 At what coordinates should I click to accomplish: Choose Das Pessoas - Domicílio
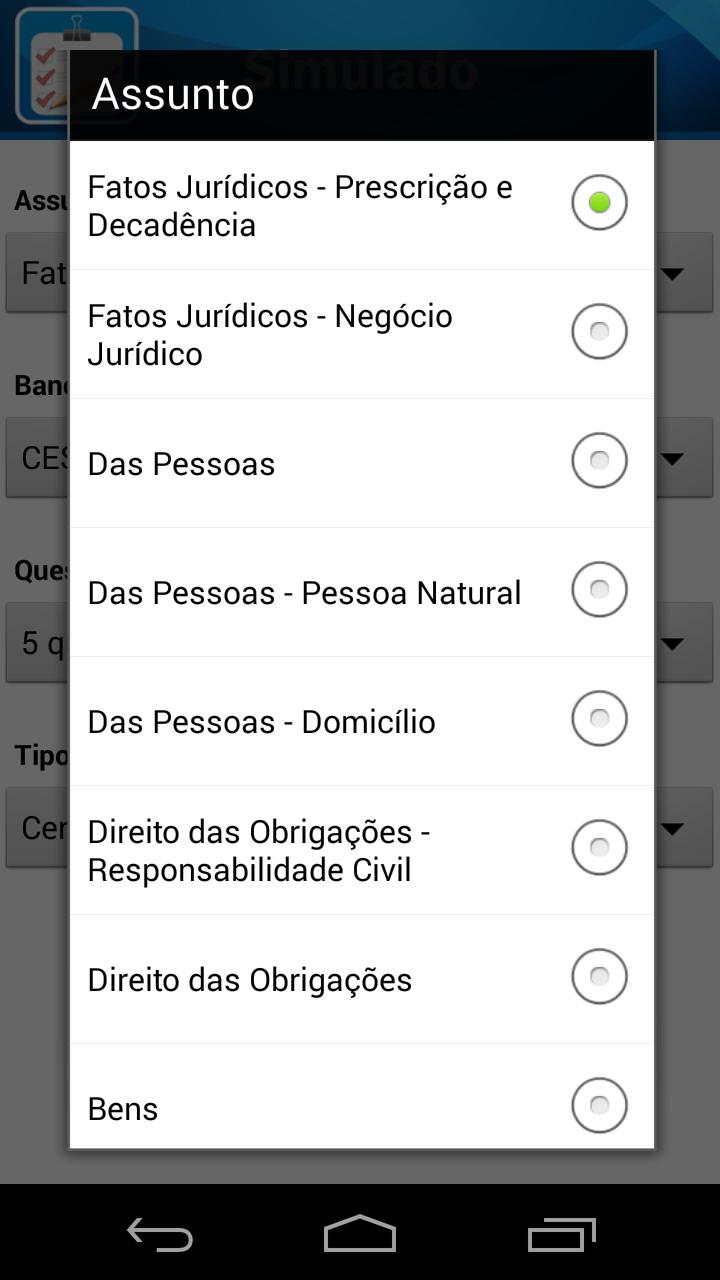coord(362,721)
